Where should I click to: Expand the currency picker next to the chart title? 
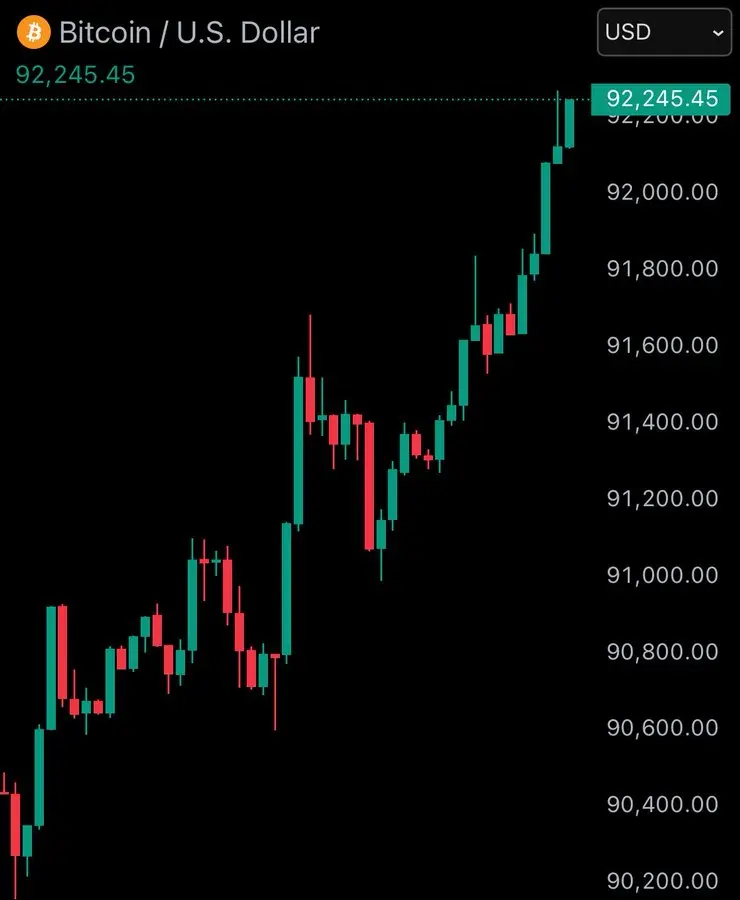tap(663, 33)
